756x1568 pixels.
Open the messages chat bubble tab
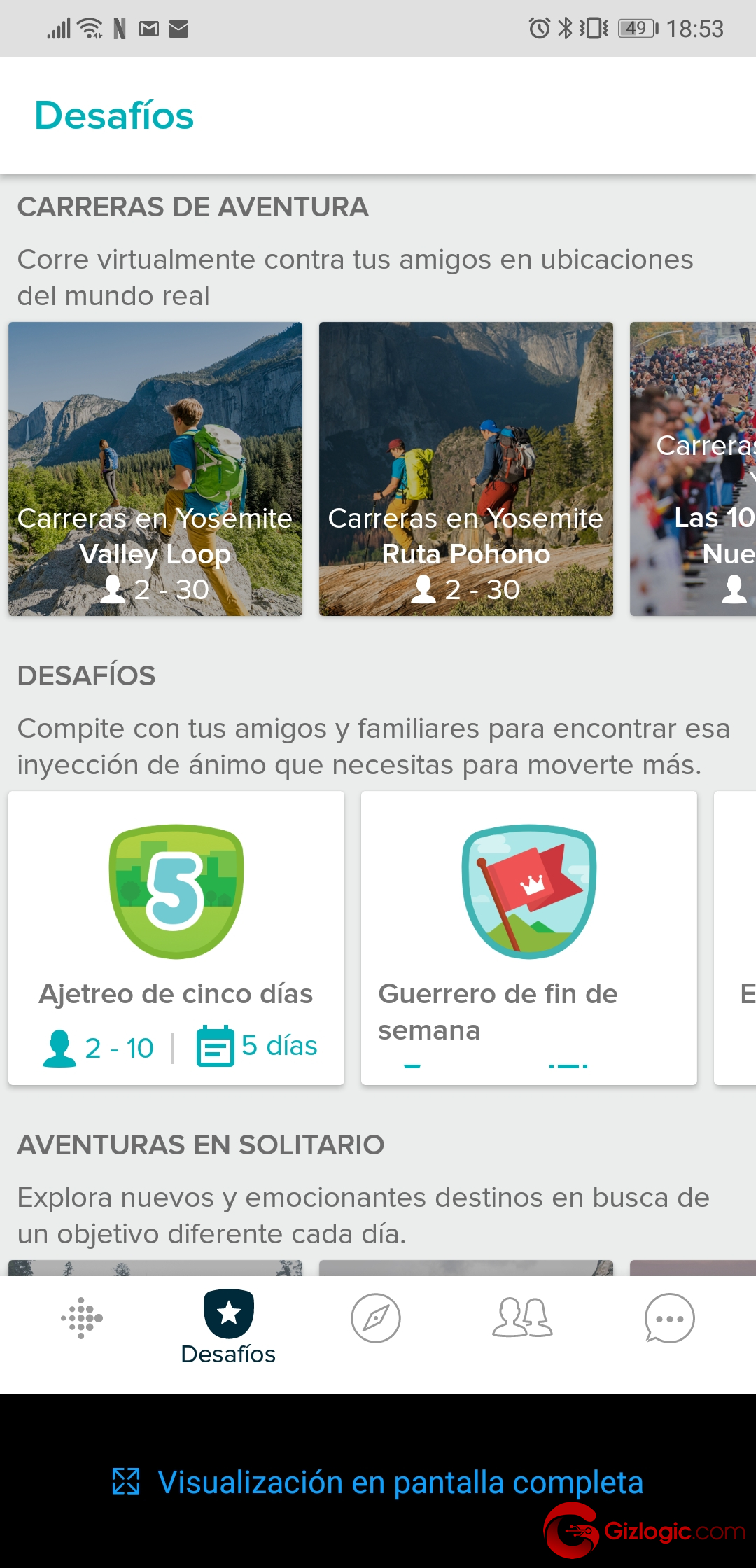670,1318
